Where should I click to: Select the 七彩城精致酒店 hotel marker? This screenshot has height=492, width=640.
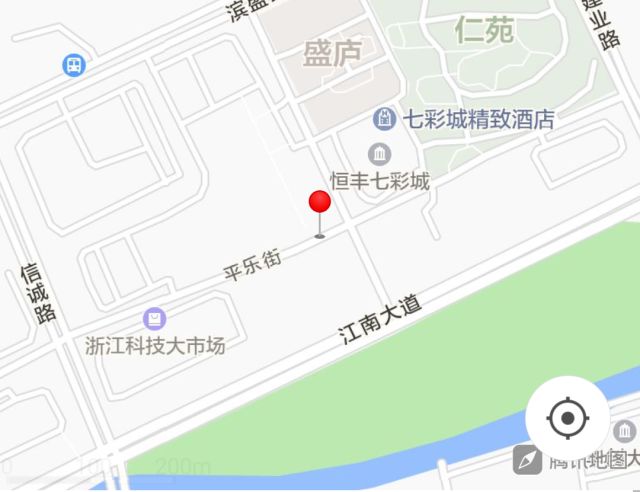385,120
